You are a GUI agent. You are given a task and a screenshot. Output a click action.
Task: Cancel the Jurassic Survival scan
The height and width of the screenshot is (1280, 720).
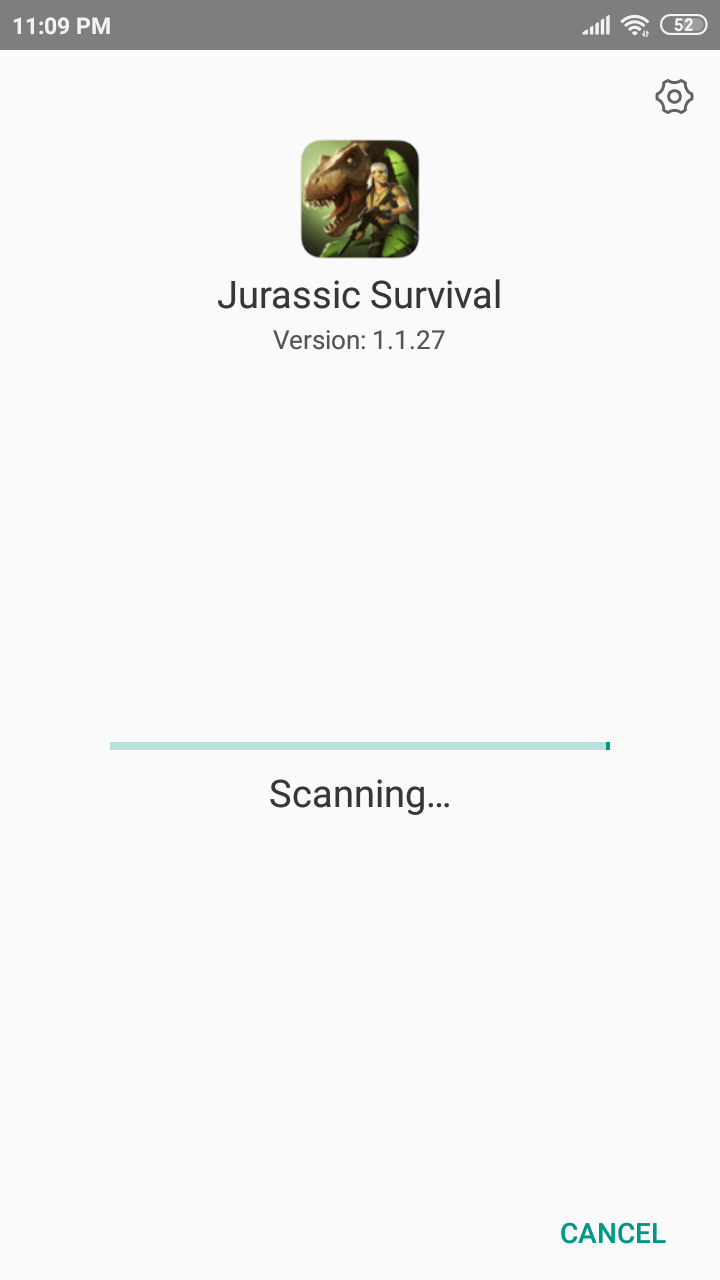click(613, 1233)
